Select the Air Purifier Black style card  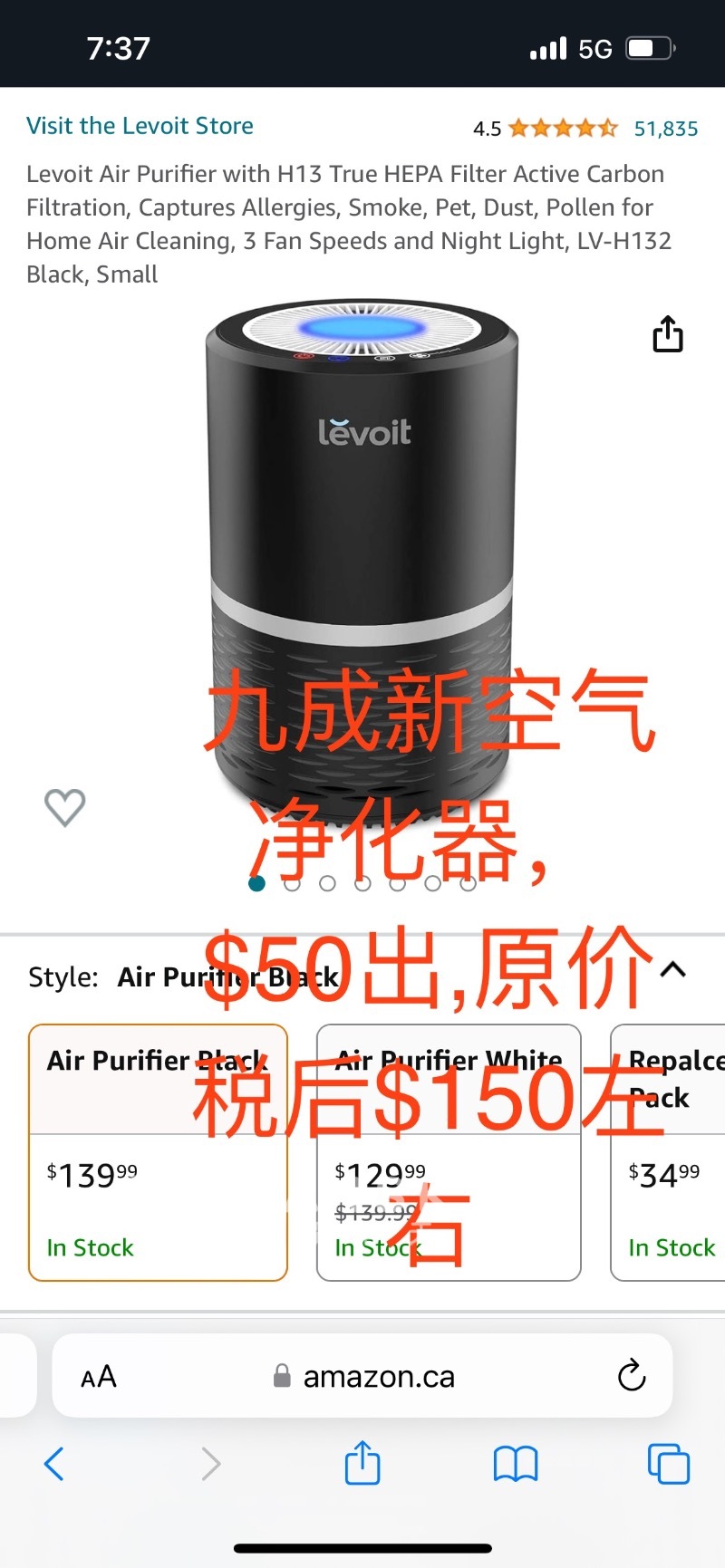(x=158, y=1150)
